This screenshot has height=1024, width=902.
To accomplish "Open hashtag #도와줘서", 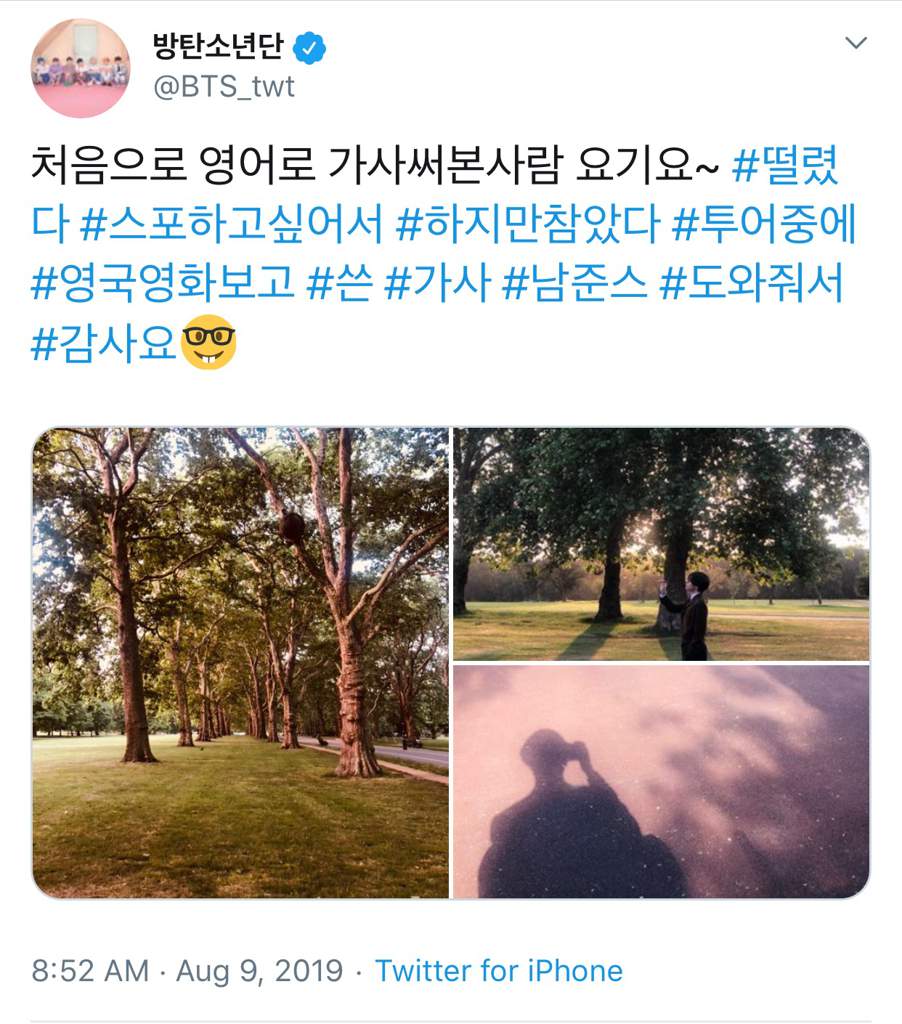I will click(751, 285).
